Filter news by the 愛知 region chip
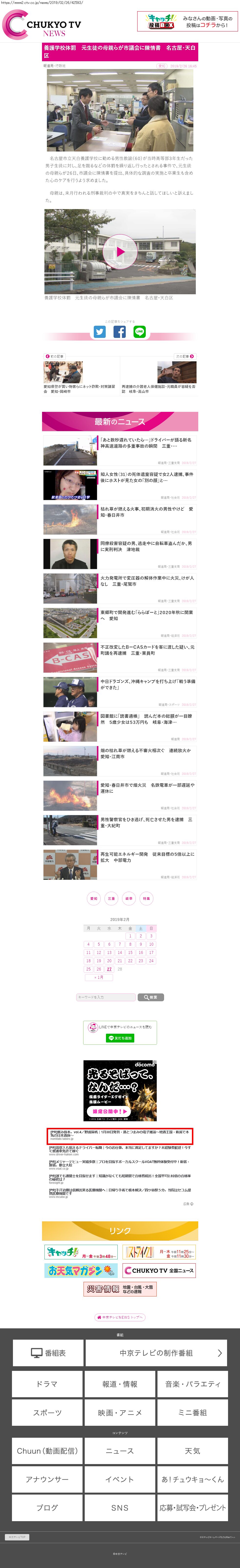Screen dimensions: 240x1568 click(x=94, y=899)
